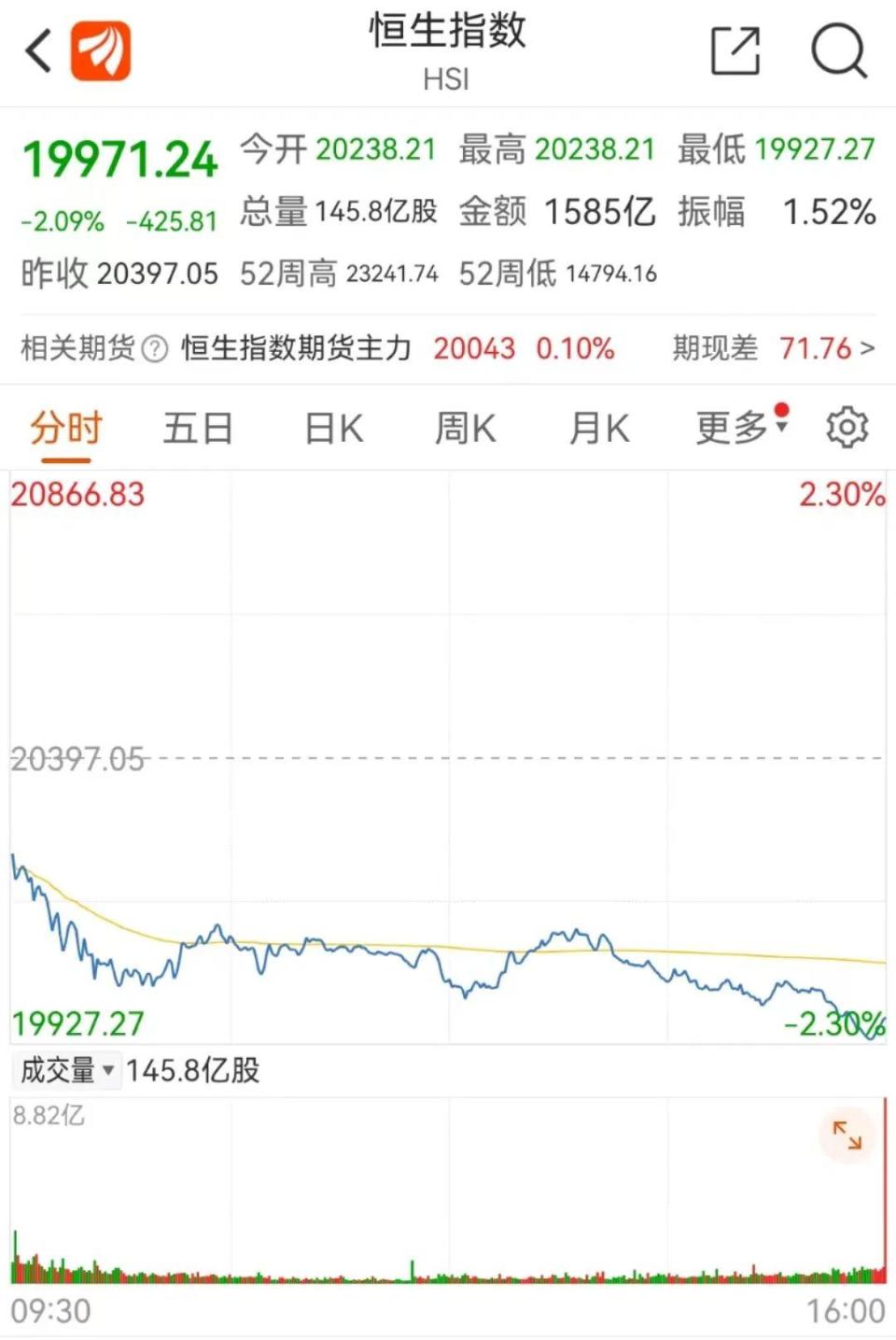Share the HSI index page

point(735,51)
